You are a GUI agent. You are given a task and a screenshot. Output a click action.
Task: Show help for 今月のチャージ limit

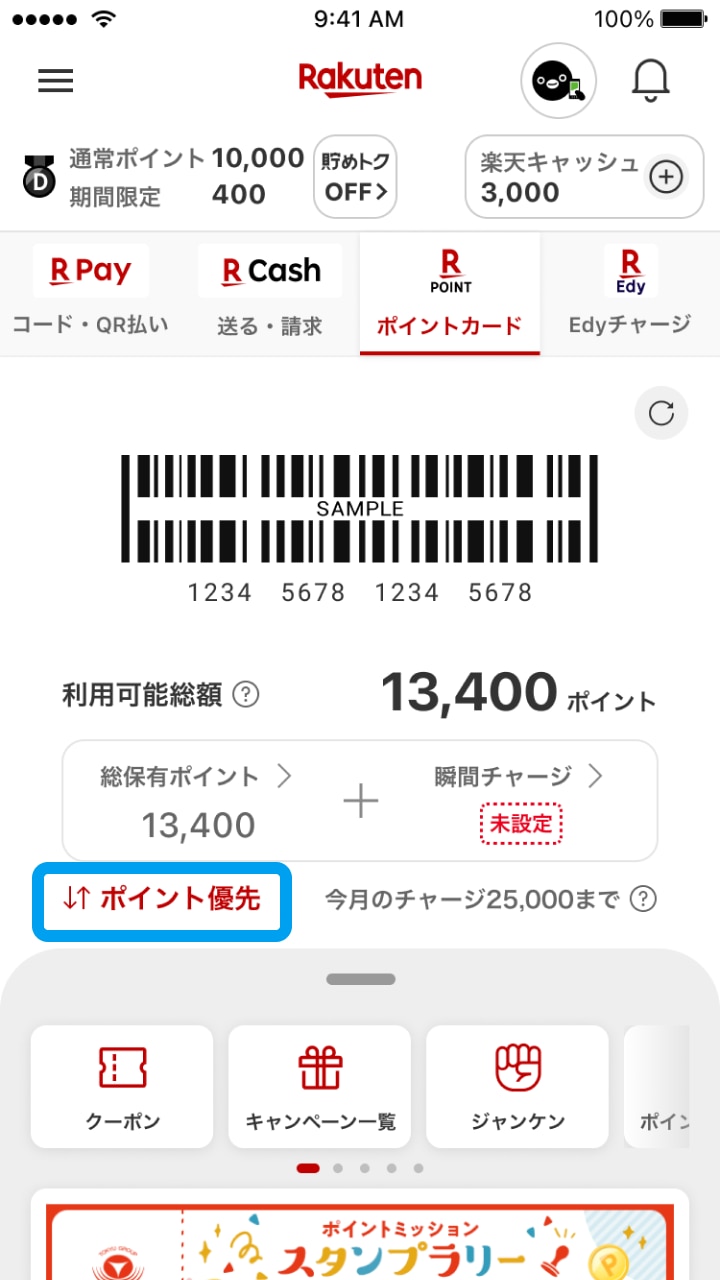click(x=644, y=900)
